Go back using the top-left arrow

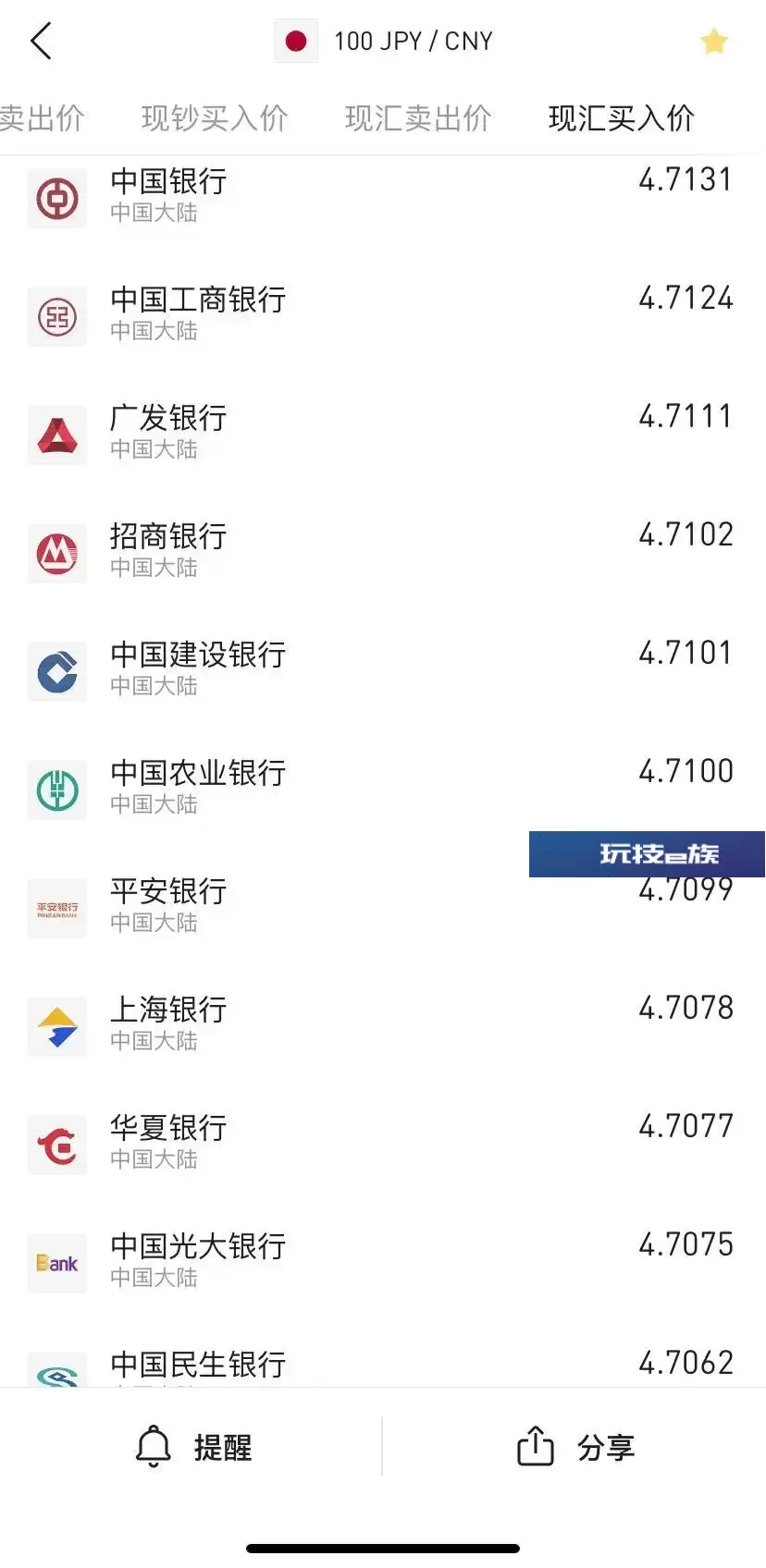[41, 42]
